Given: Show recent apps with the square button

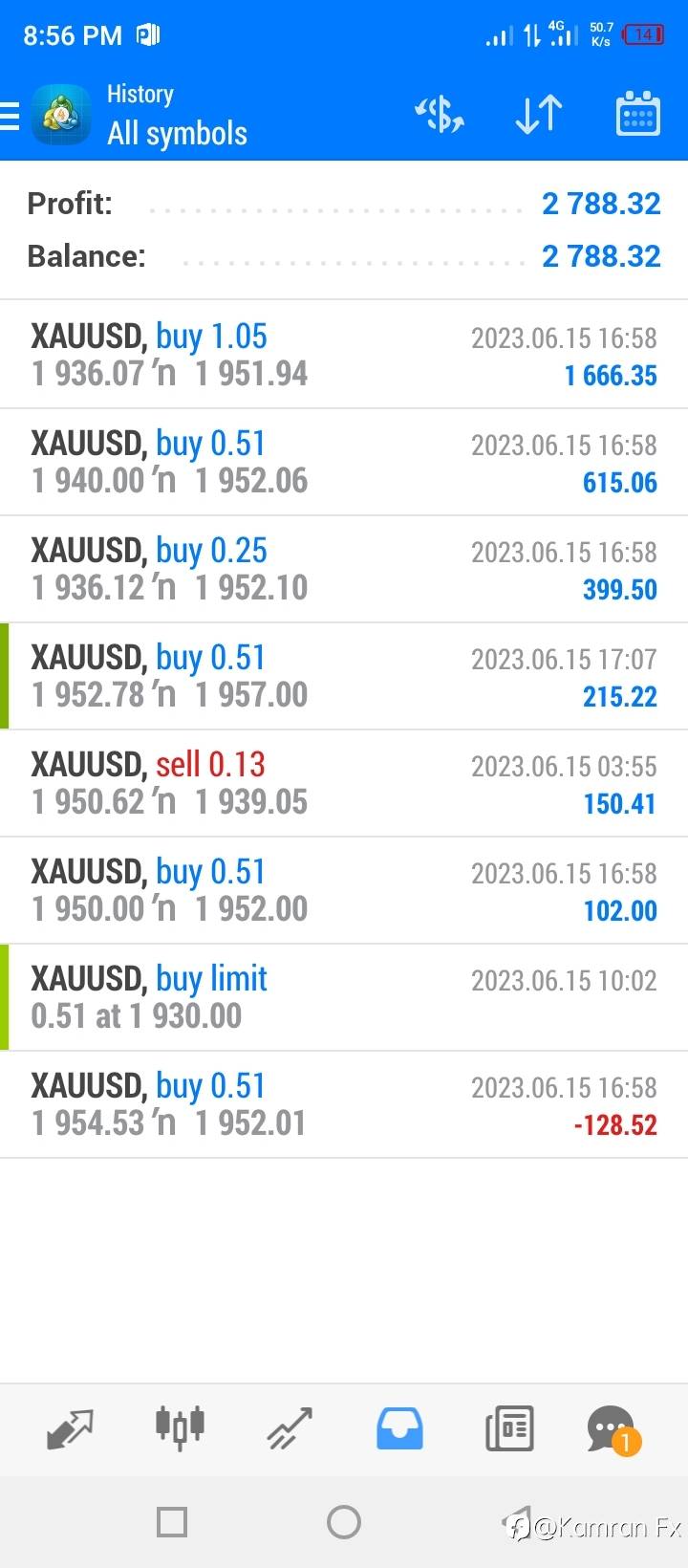Looking at the screenshot, I should [172, 1521].
